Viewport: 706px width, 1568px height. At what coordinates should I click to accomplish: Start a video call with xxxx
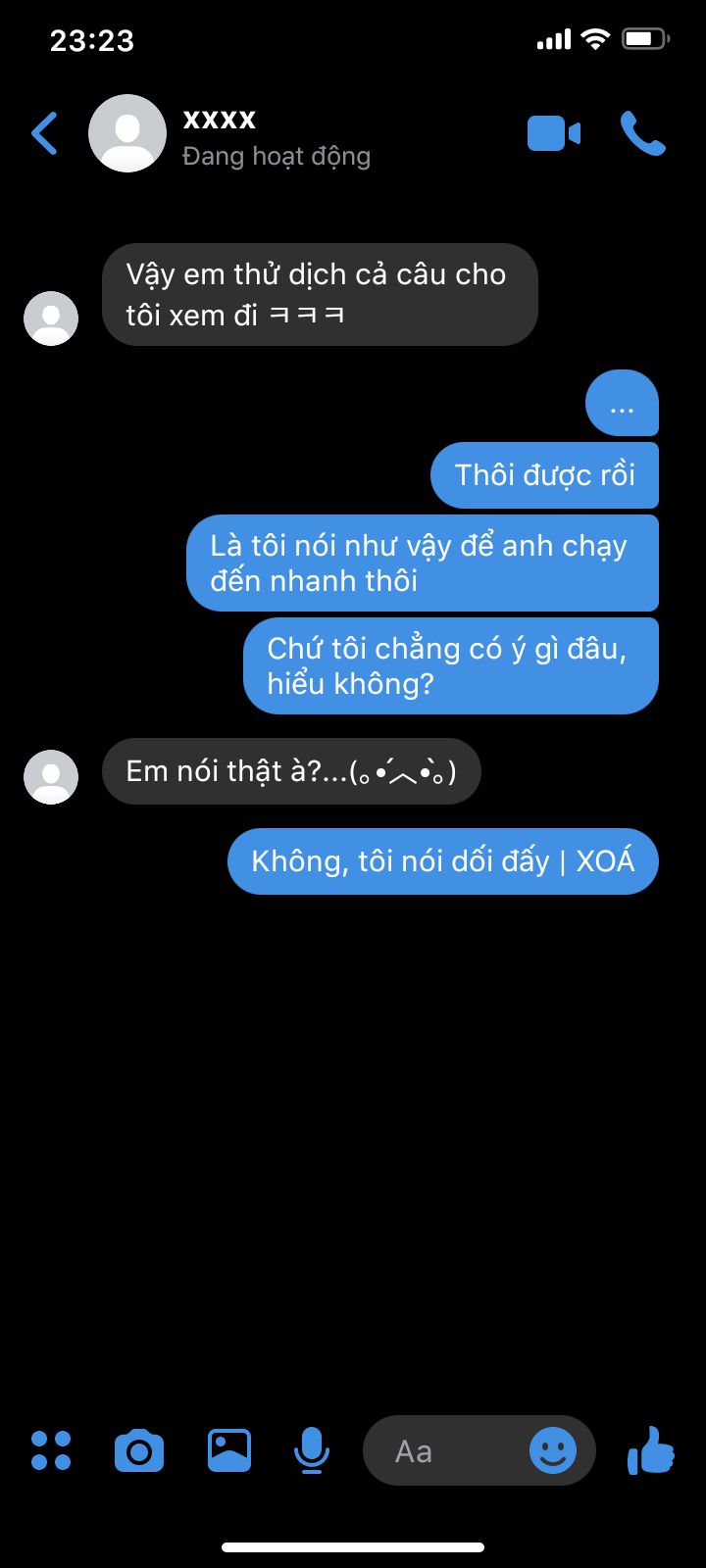(554, 133)
